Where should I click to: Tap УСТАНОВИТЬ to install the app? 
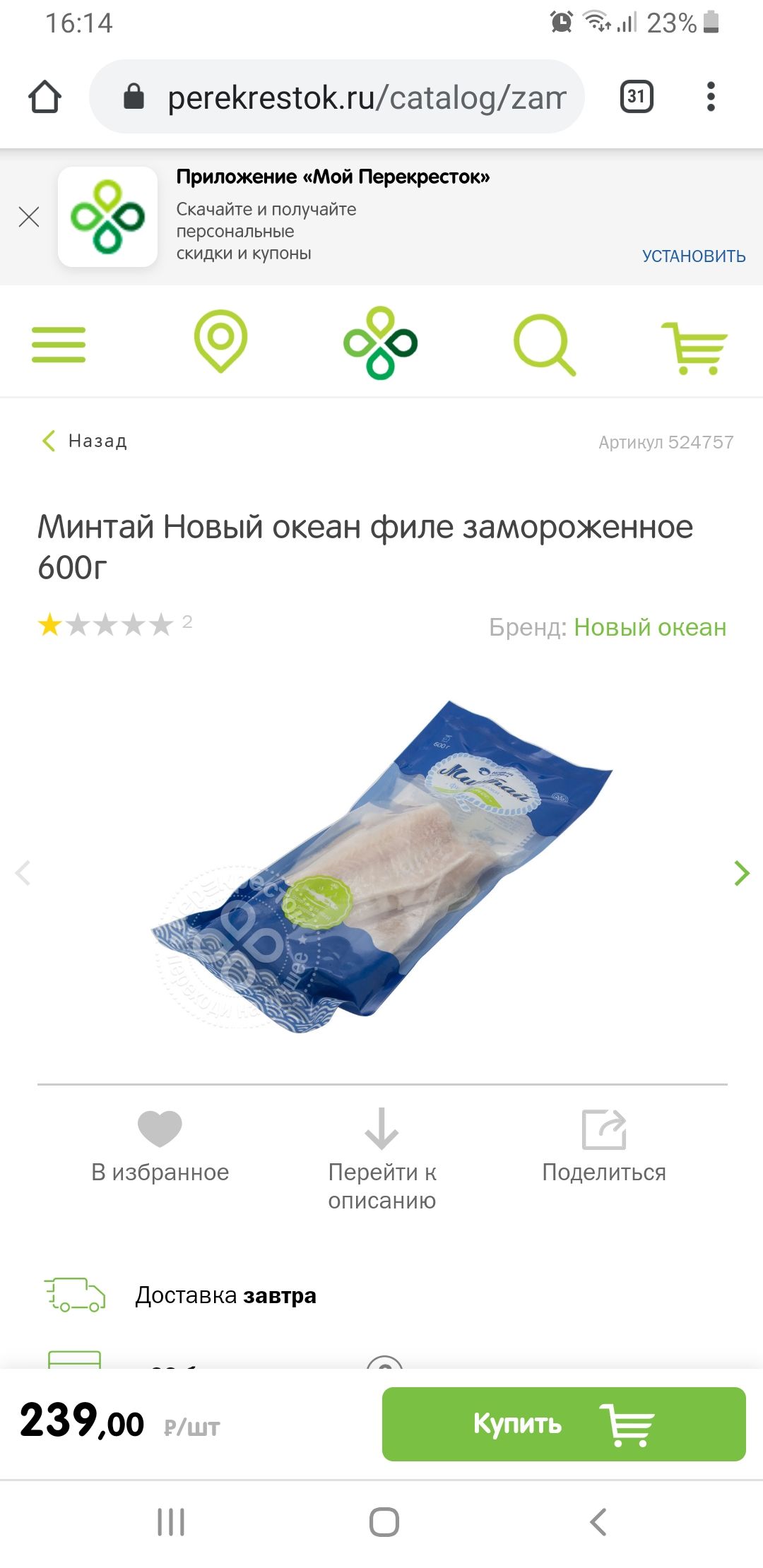[x=694, y=256]
